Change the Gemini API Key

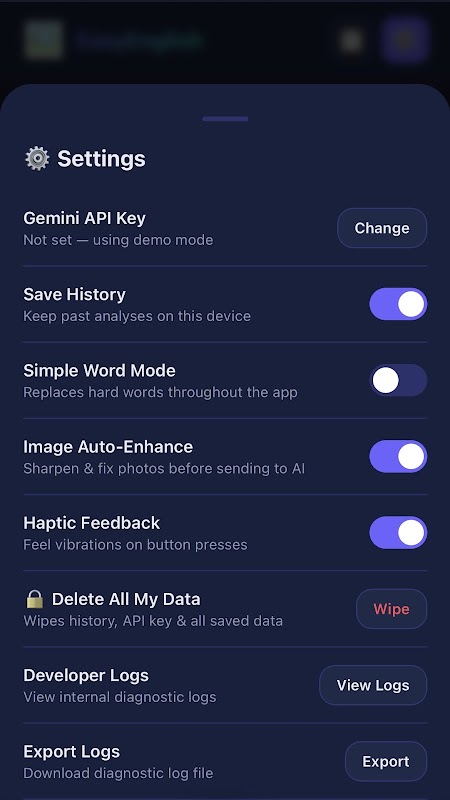(x=382, y=228)
